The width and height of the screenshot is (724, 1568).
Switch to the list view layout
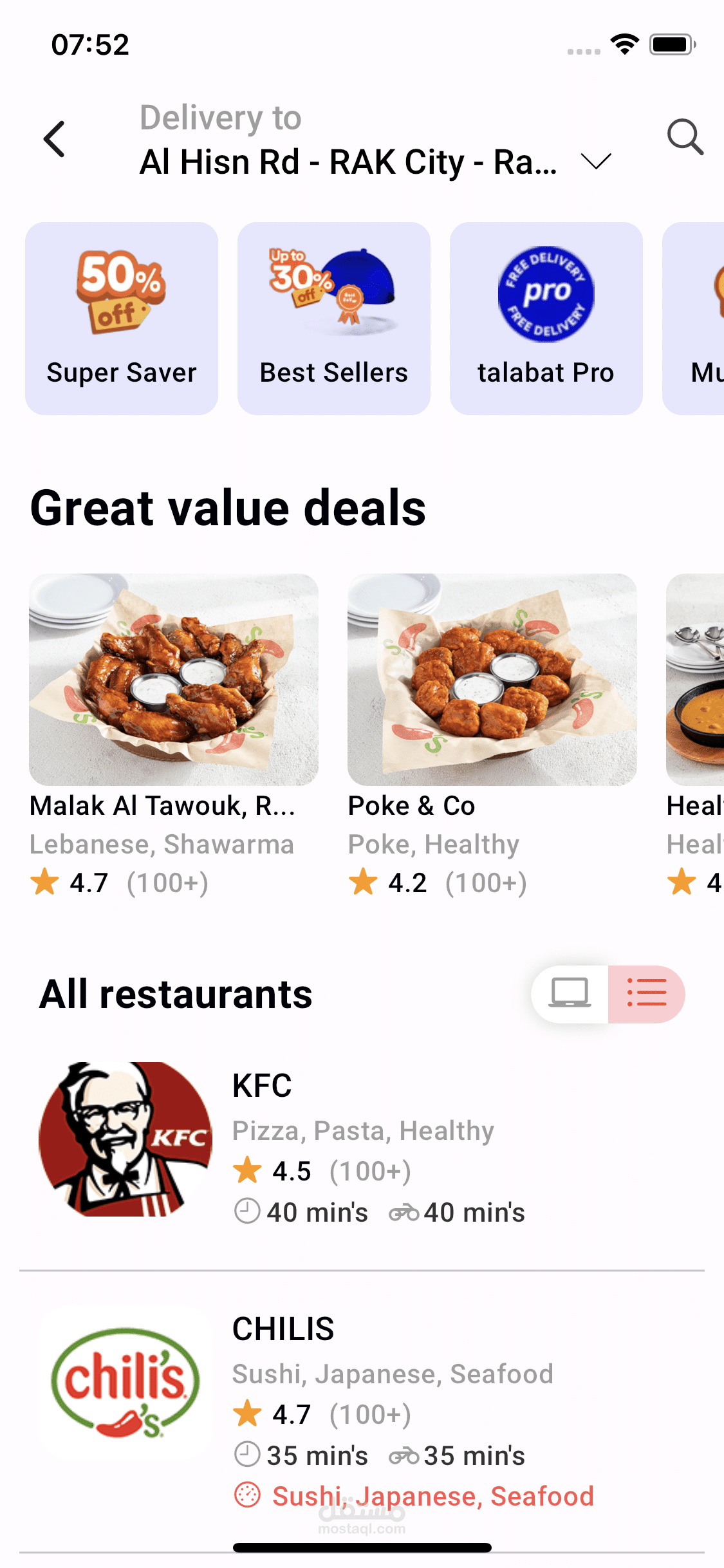tap(646, 994)
